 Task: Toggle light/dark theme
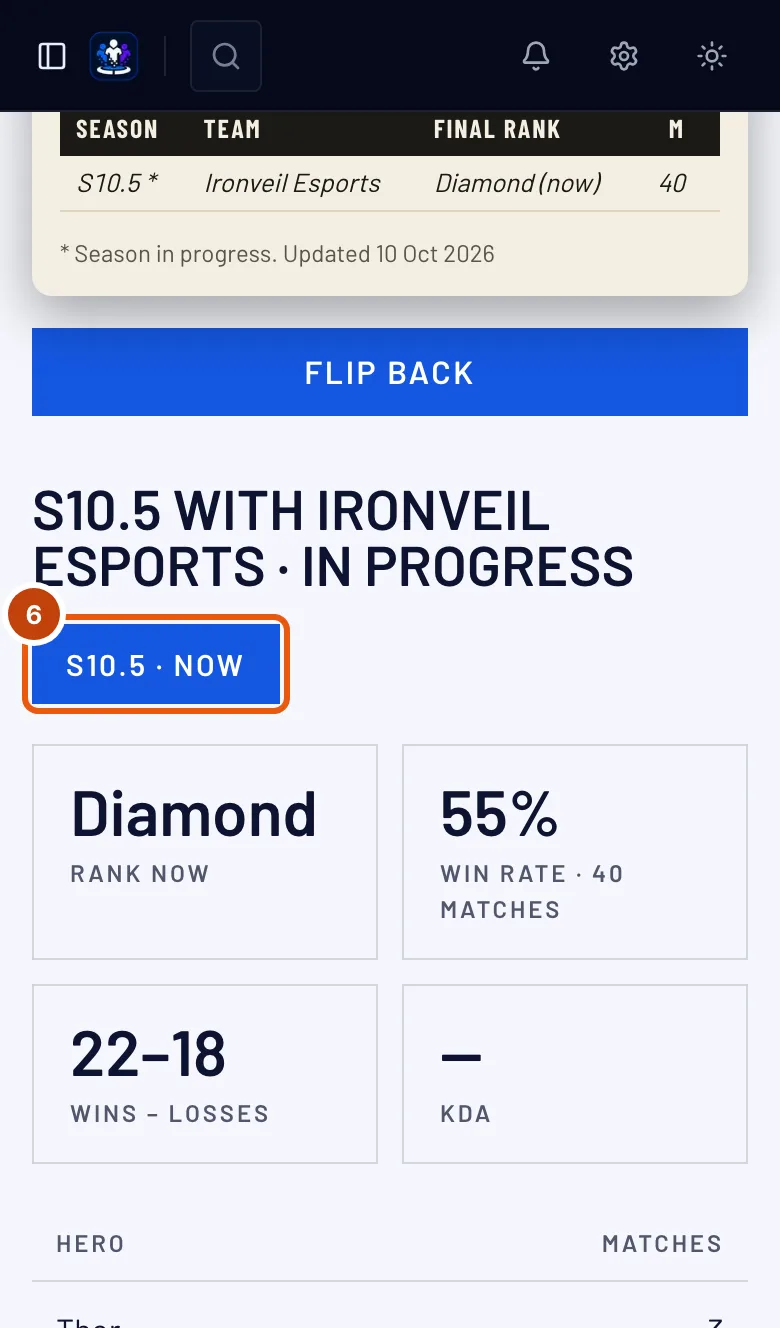pos(712,56)
